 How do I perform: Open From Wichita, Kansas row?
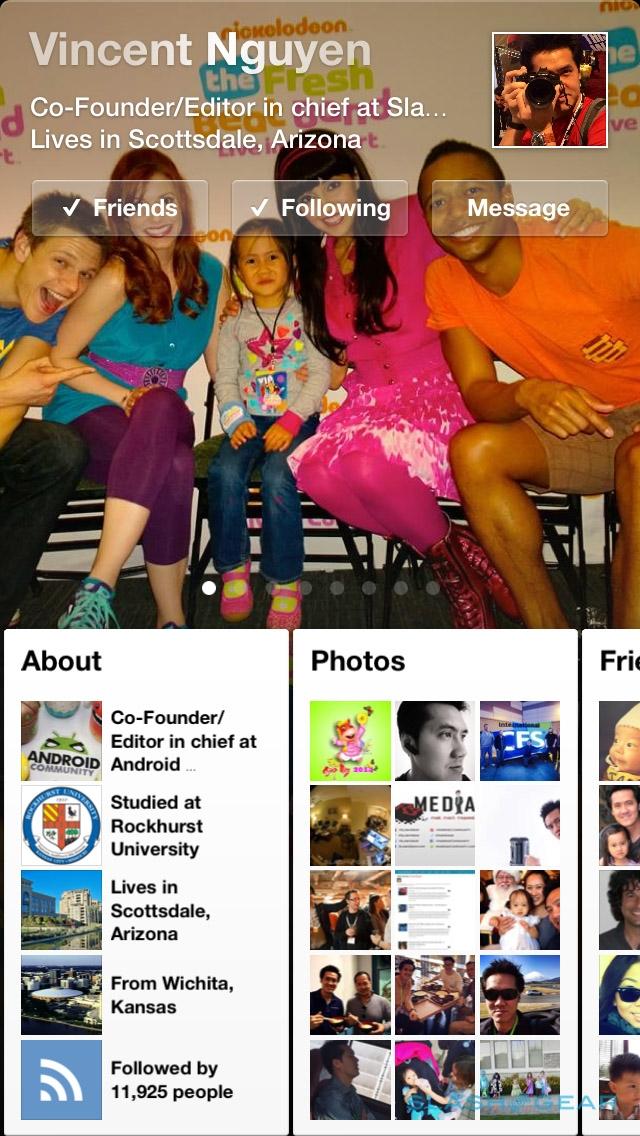145,994
